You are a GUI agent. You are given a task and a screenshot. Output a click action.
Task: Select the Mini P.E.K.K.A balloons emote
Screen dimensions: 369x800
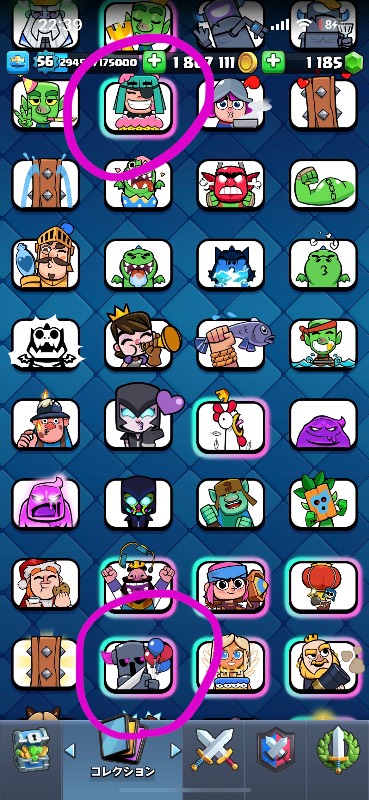(138, 663)
